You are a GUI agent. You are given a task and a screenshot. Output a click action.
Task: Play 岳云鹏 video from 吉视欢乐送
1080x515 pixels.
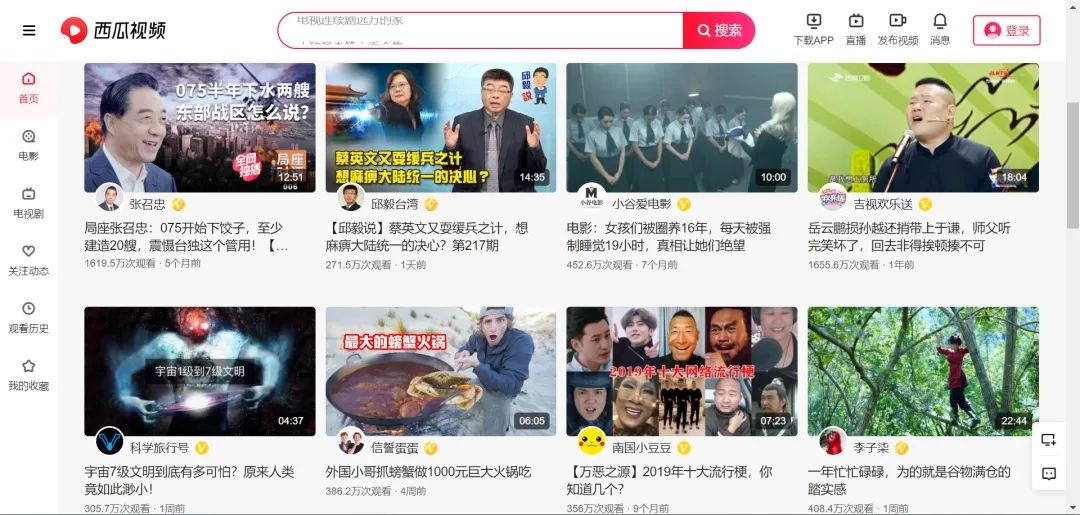pyautogui.click(x=922, y=127)
